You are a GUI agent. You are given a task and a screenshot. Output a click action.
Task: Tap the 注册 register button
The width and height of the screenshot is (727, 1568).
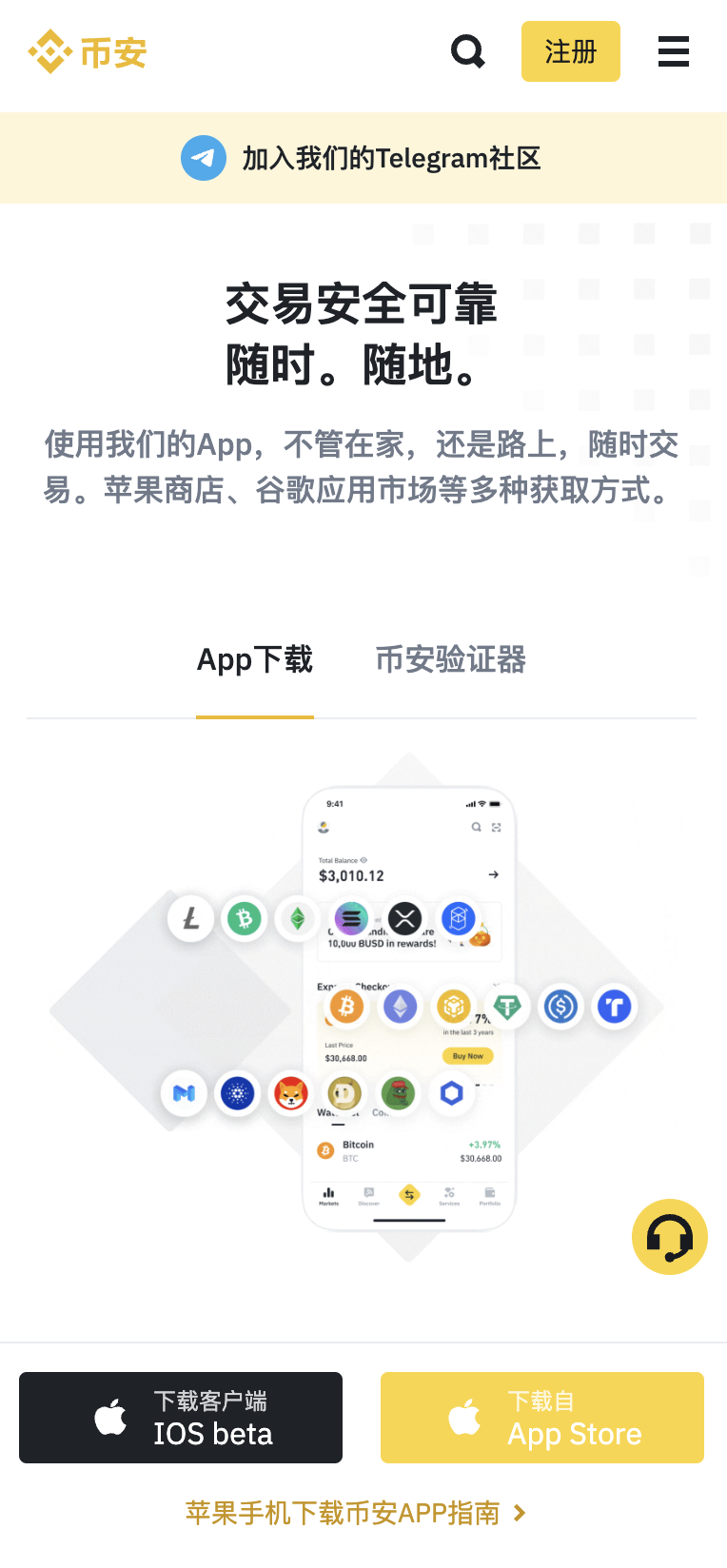coord(571,51)
